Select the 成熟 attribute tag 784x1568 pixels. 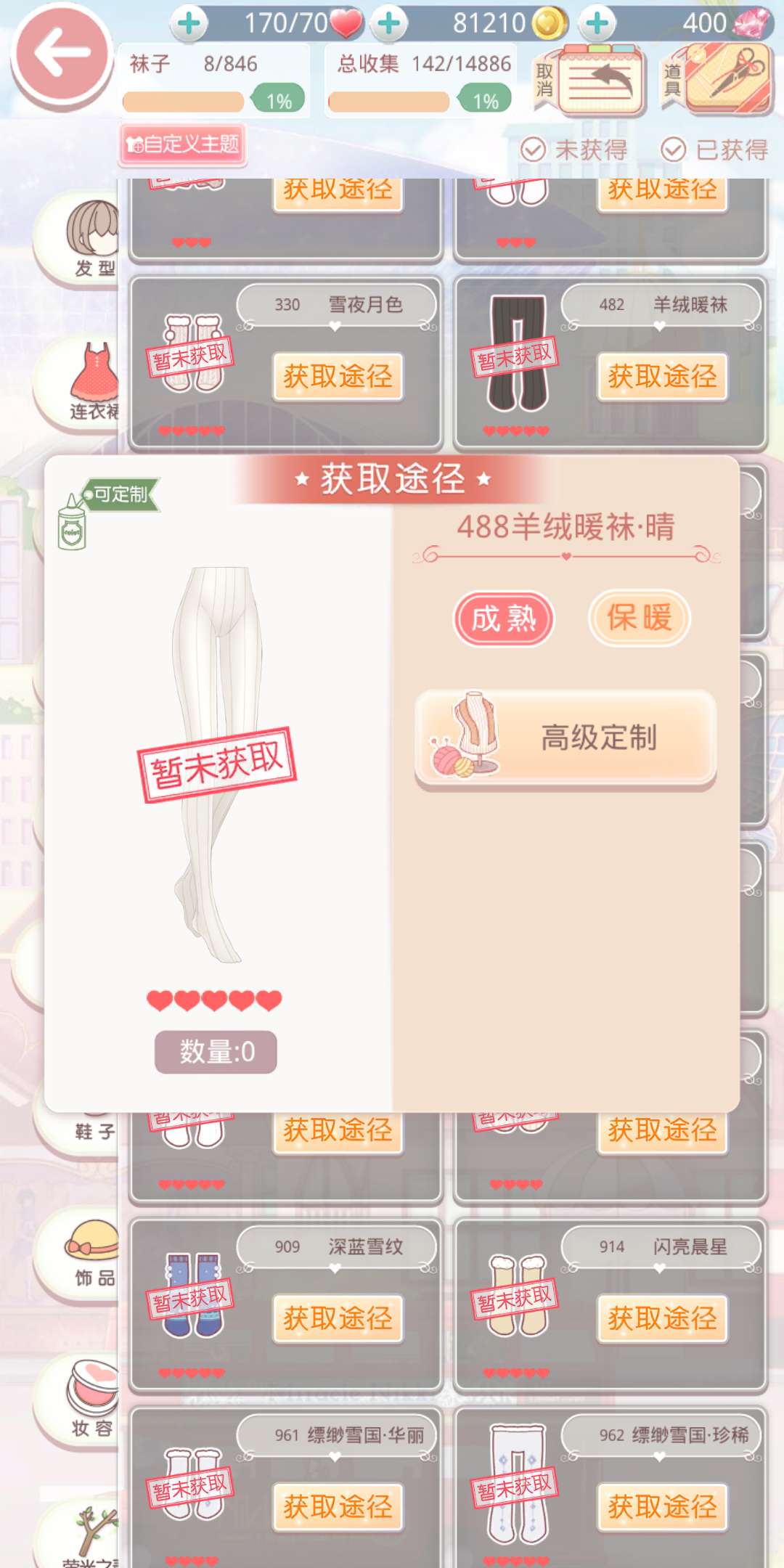pos(504,618)
